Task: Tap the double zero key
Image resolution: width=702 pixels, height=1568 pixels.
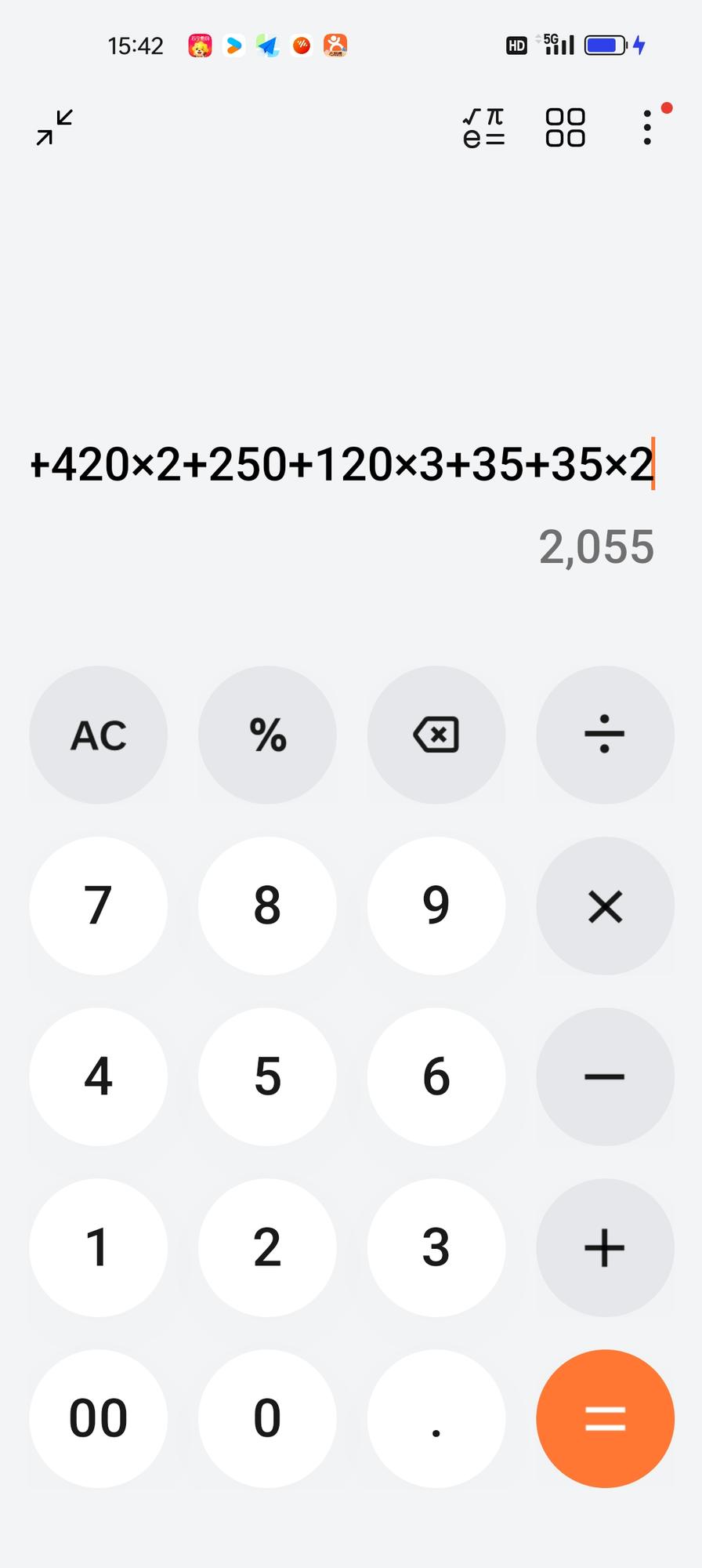Action: click(x=99, y=1418)
